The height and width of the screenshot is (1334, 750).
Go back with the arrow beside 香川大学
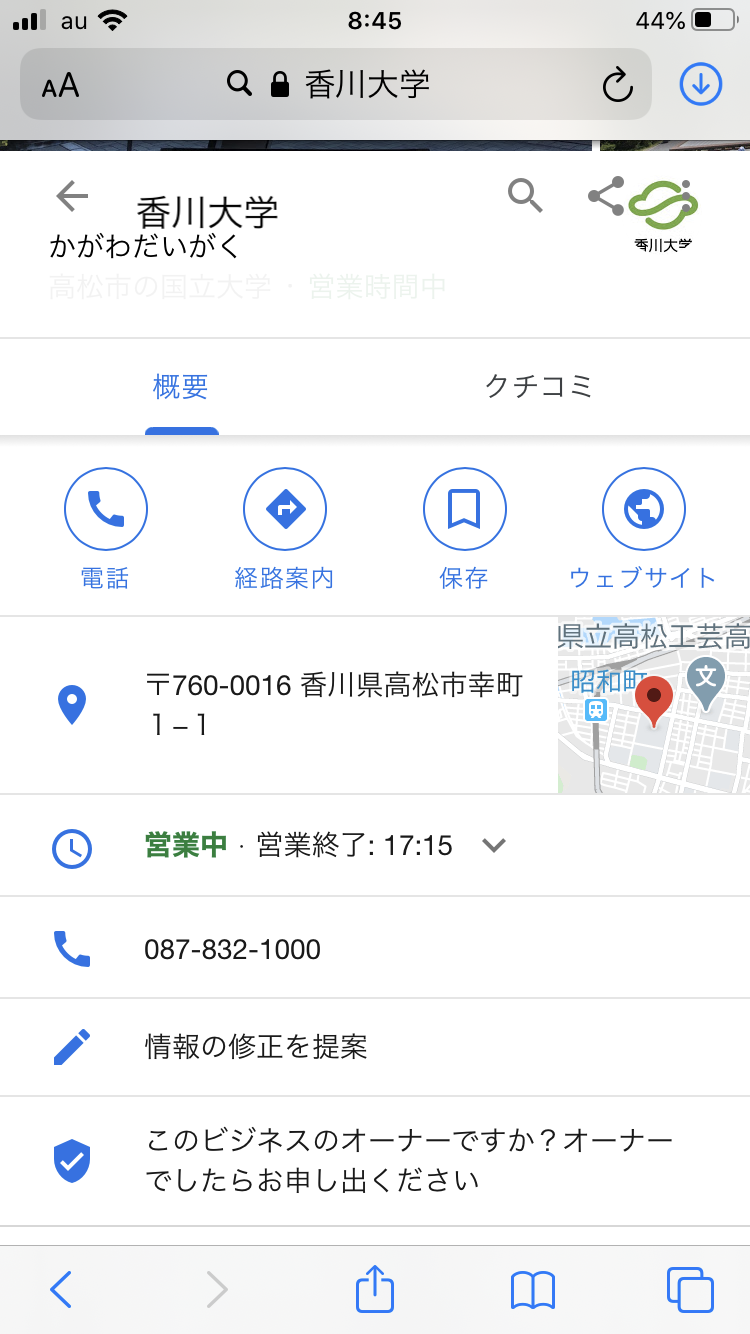pyautogui.click(x=72, y=197)
